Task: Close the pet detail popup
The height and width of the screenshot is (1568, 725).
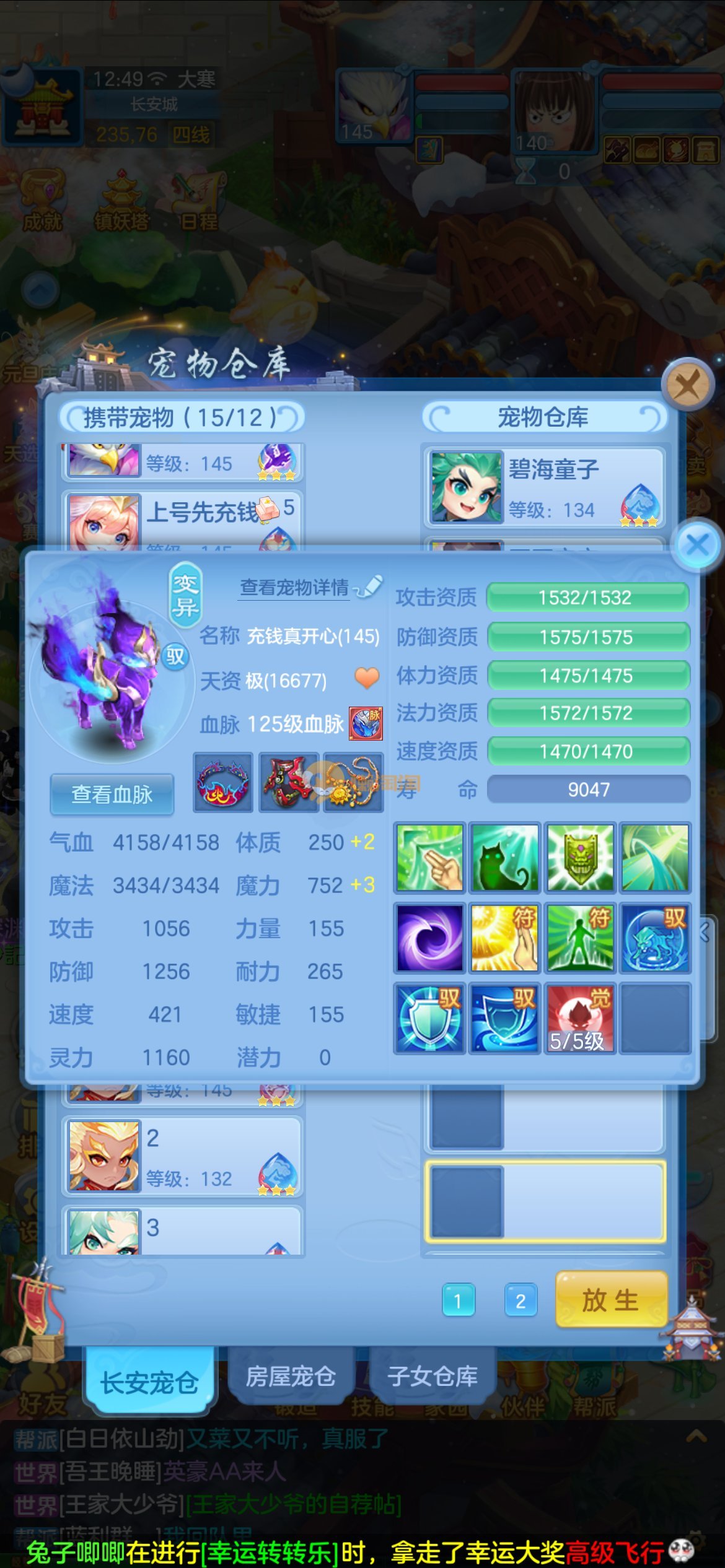Action: [698, 546]
